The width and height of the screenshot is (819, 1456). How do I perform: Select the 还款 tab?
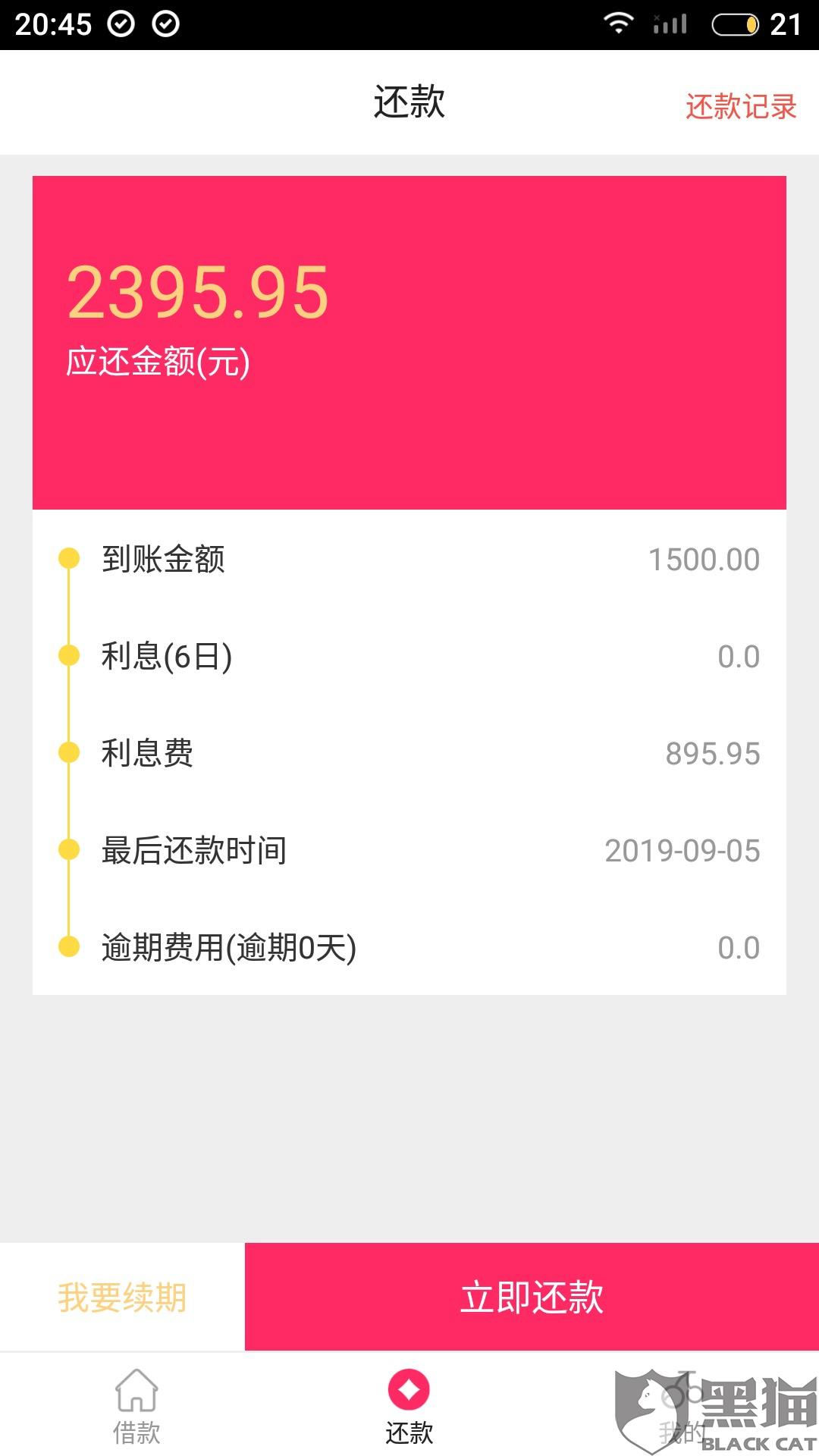409,1407
